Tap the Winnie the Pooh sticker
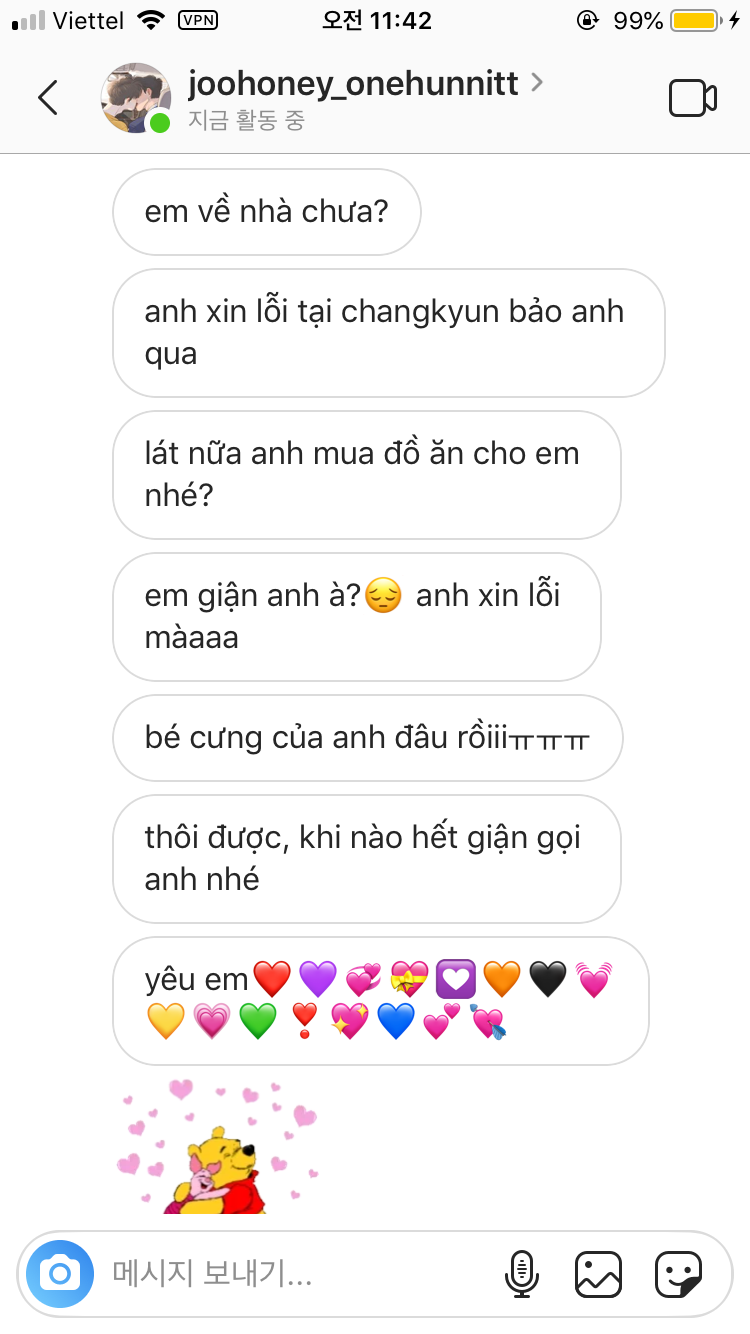 coord(219,1146)
